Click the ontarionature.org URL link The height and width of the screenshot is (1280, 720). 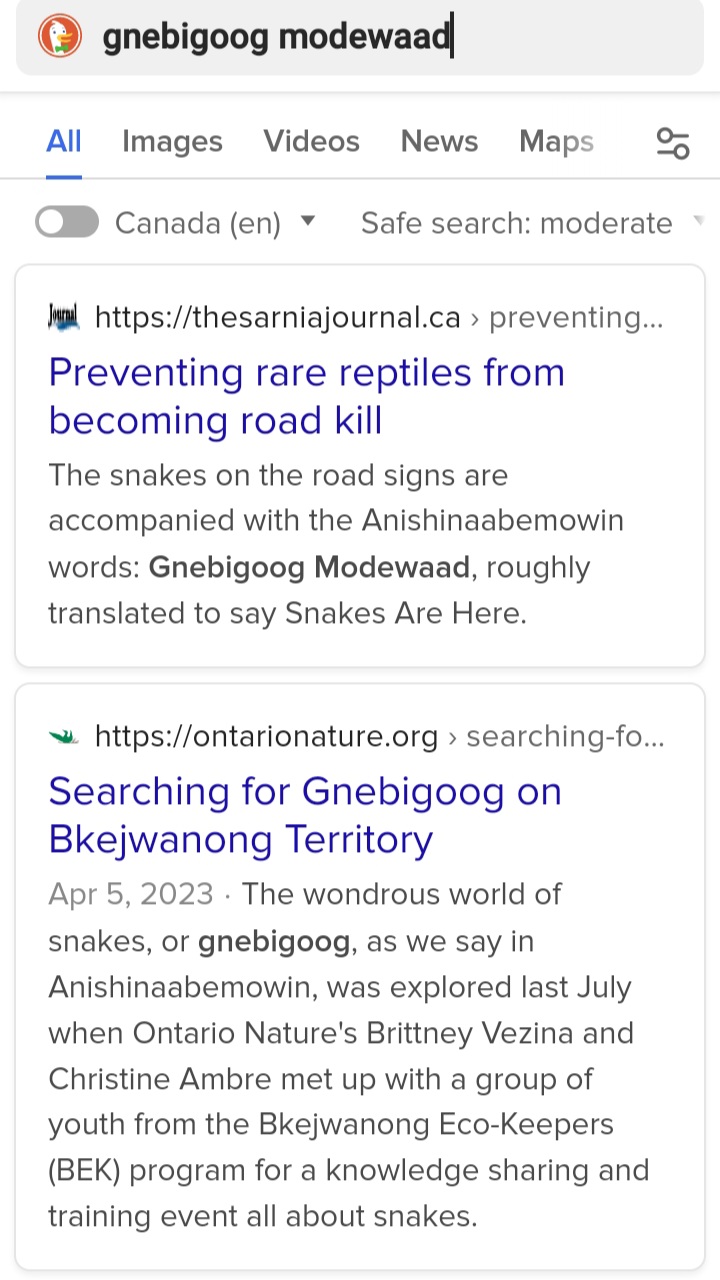pos(266,736)
